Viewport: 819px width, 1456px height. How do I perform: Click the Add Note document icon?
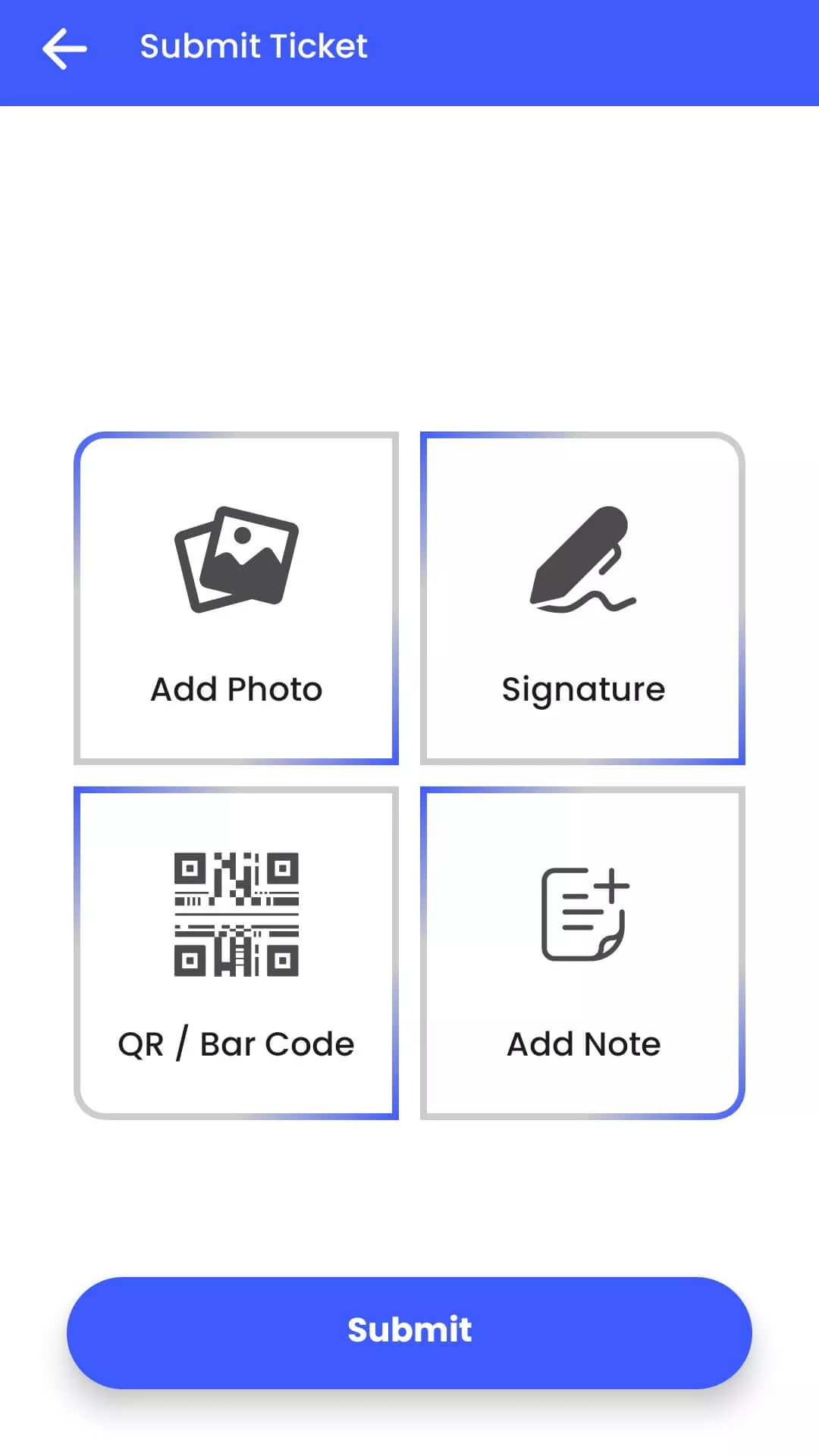tap(584, 914)
